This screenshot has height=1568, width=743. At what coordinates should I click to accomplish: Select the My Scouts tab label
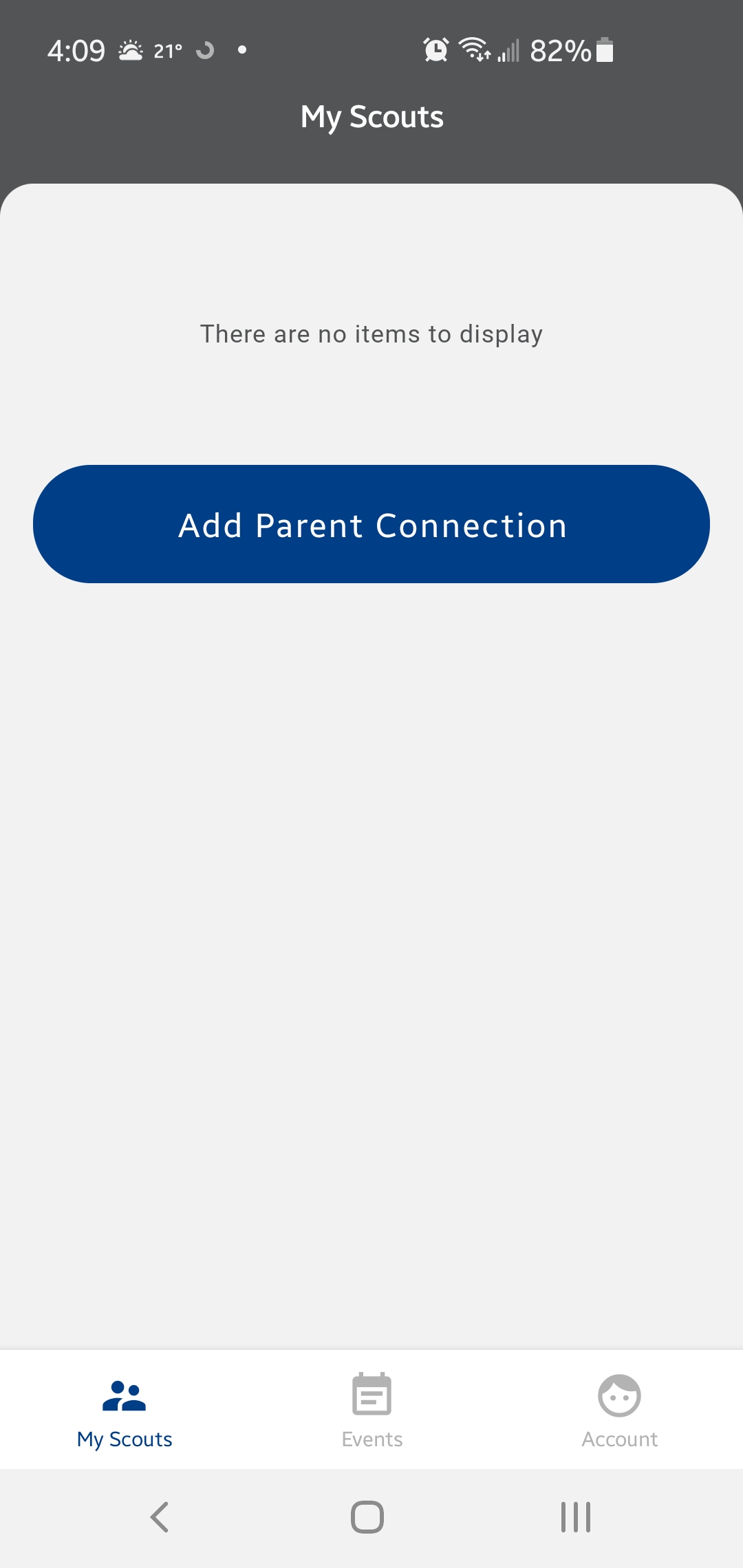click(124, 1439)
